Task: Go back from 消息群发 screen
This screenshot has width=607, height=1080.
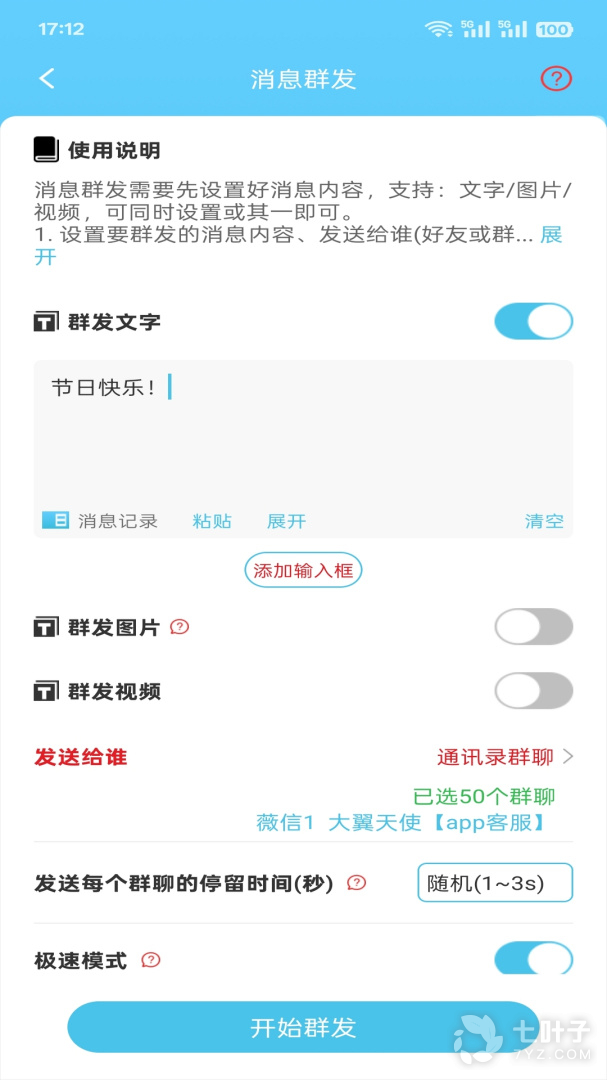Action: pos(47,79)
